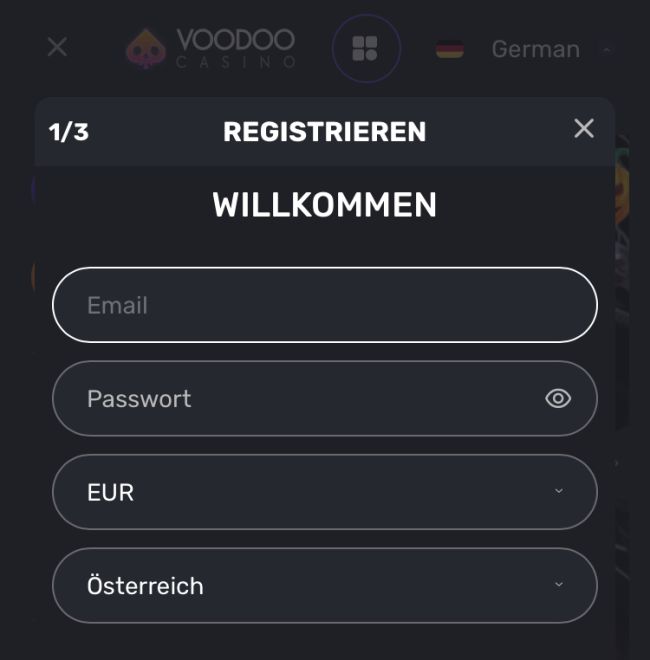Image resolution: width=650 pixels, height=660 pixels.
Task: Close the registration dialog
Action: tap(584, 128)
